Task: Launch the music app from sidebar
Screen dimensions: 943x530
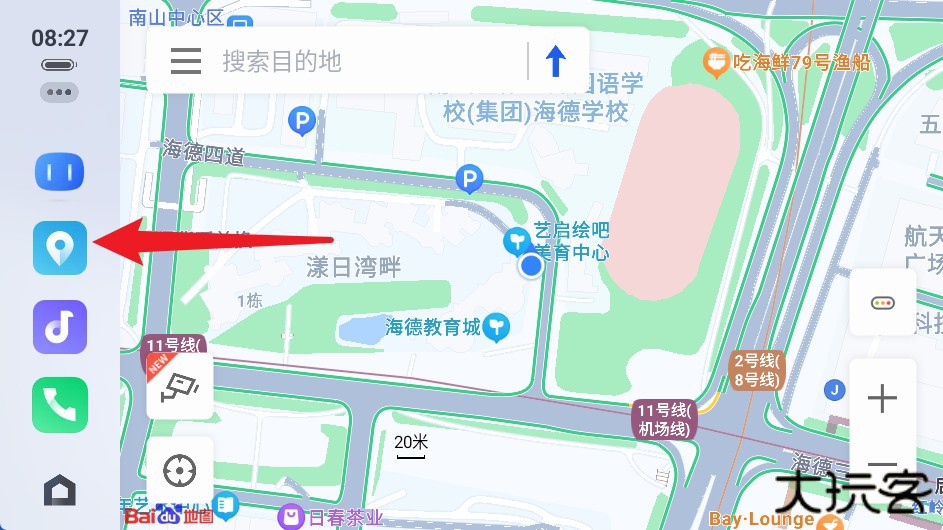Action: coord(60,326)
